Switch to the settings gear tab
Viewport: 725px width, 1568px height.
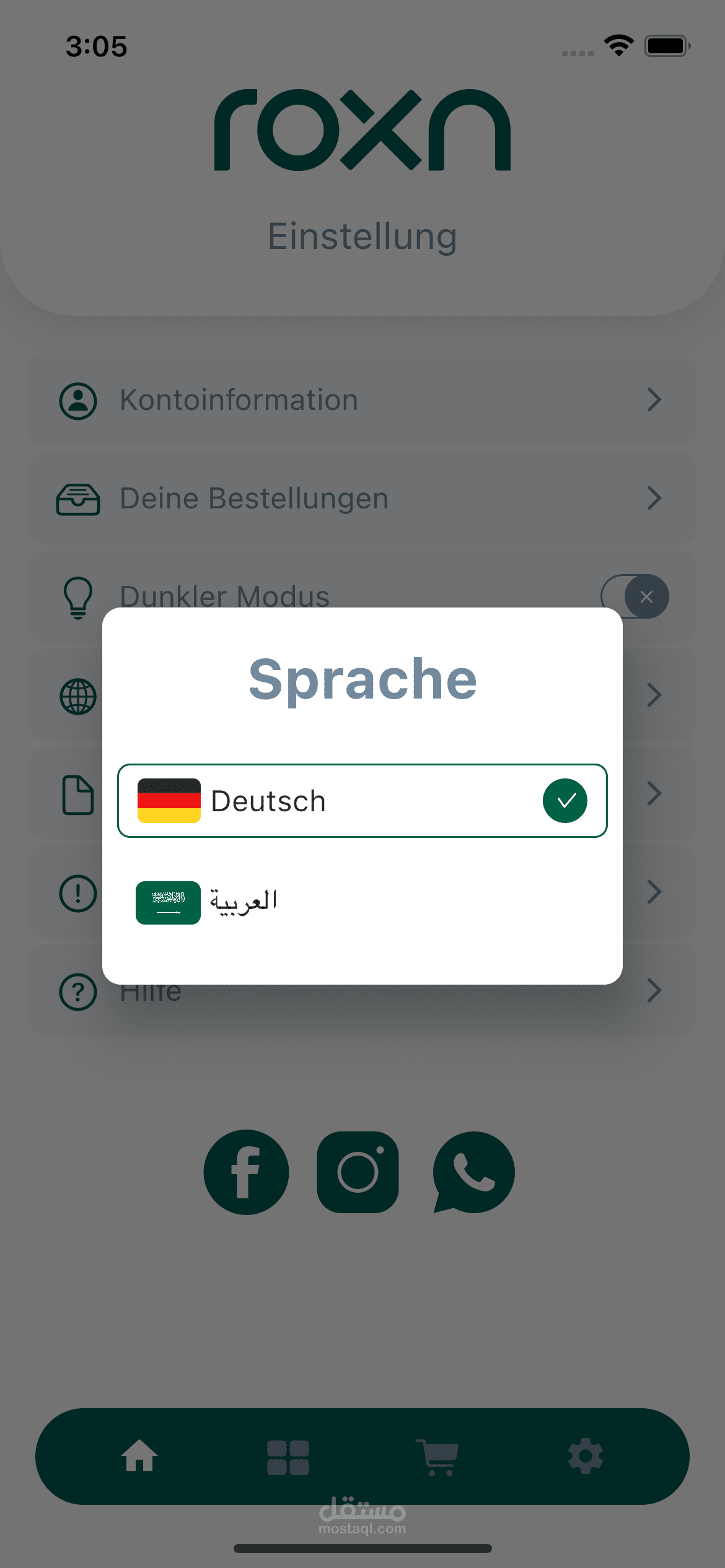[586, 1457]
